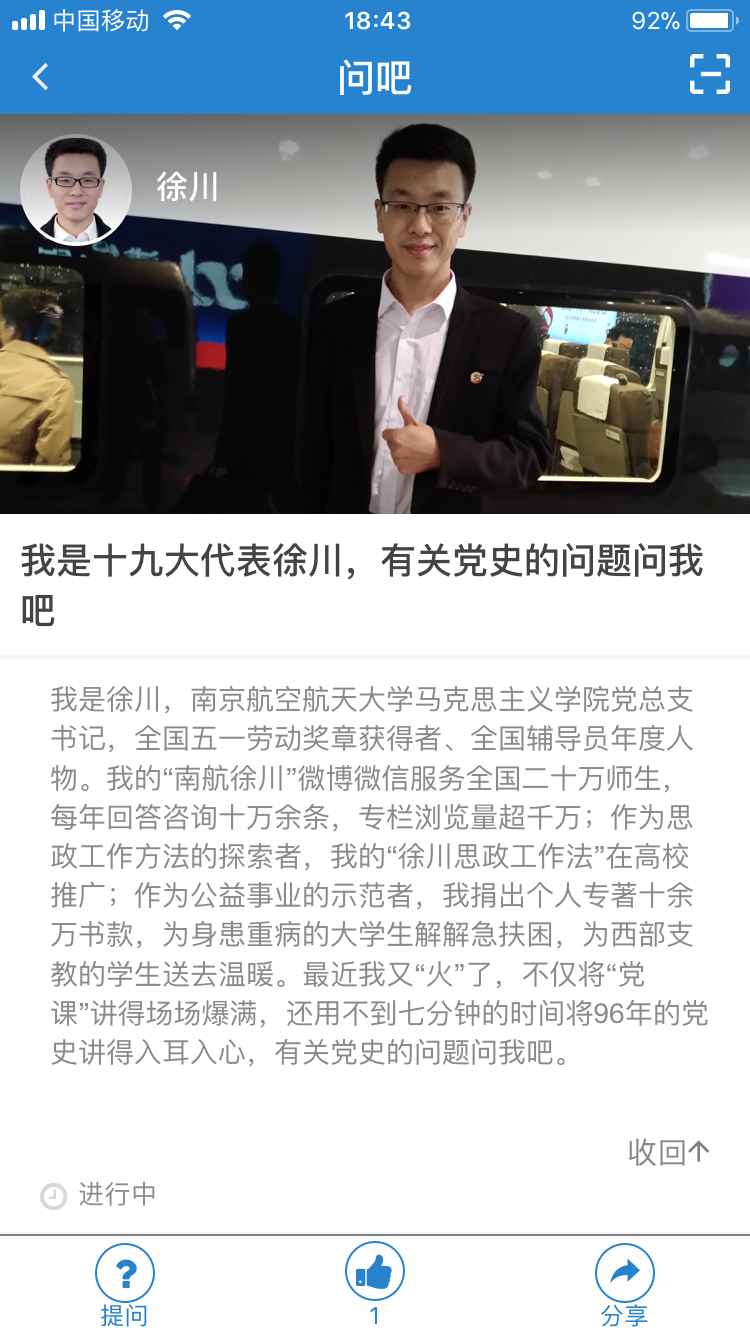750x1334 pixels.
Task: Open the scan icon in the header
Action: tap(709, 75)
